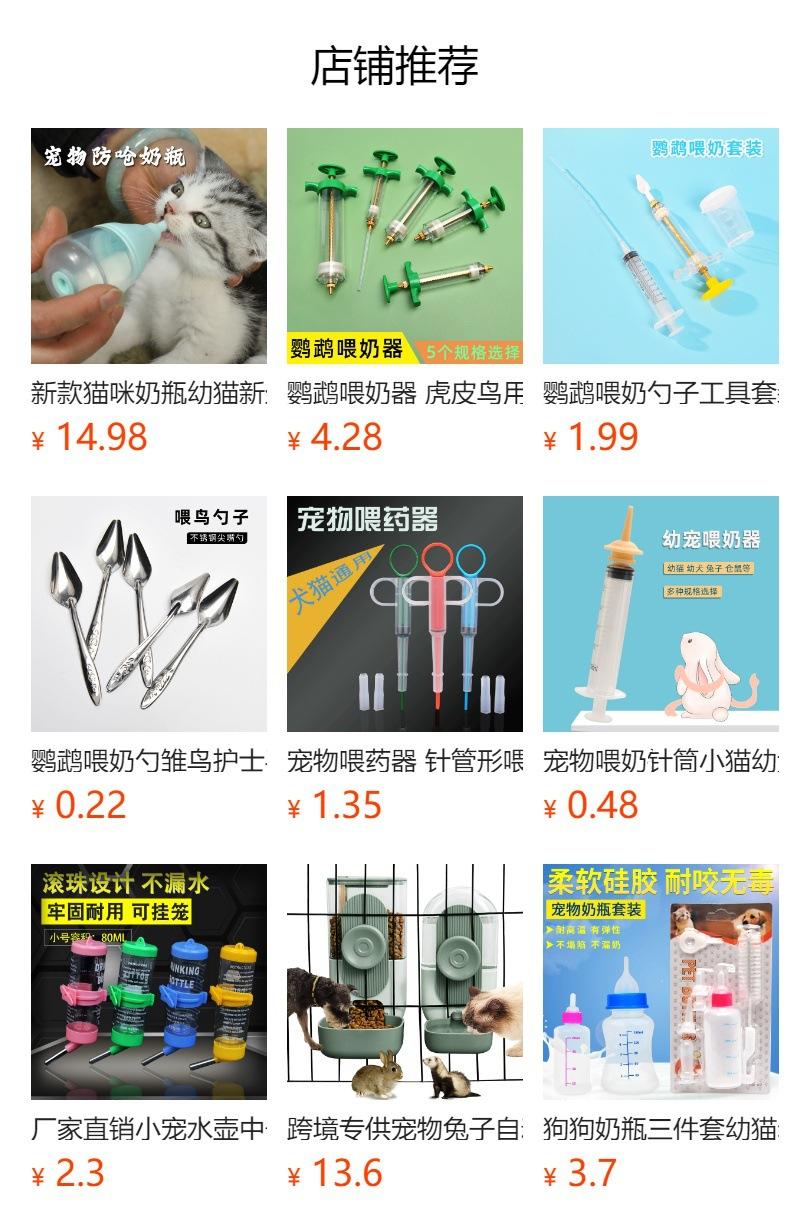
Task: Choose the 跨境专供宠物兔子 feeder at ¥13.6
Action: click(x=405, y=1029)
